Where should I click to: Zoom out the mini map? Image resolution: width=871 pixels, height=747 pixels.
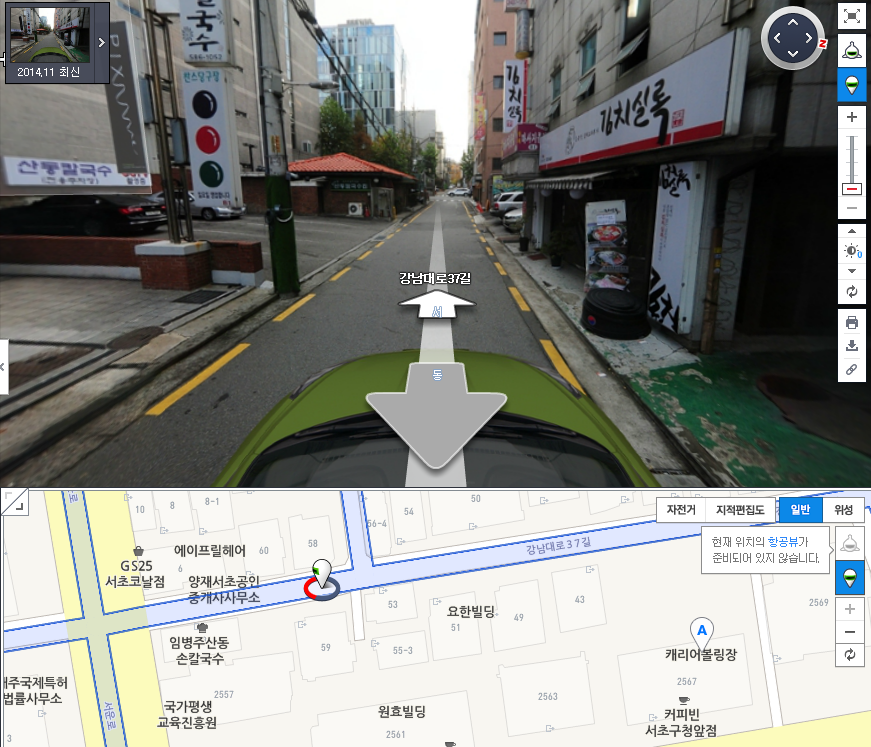pyautogui.click(x=850, y=632)
